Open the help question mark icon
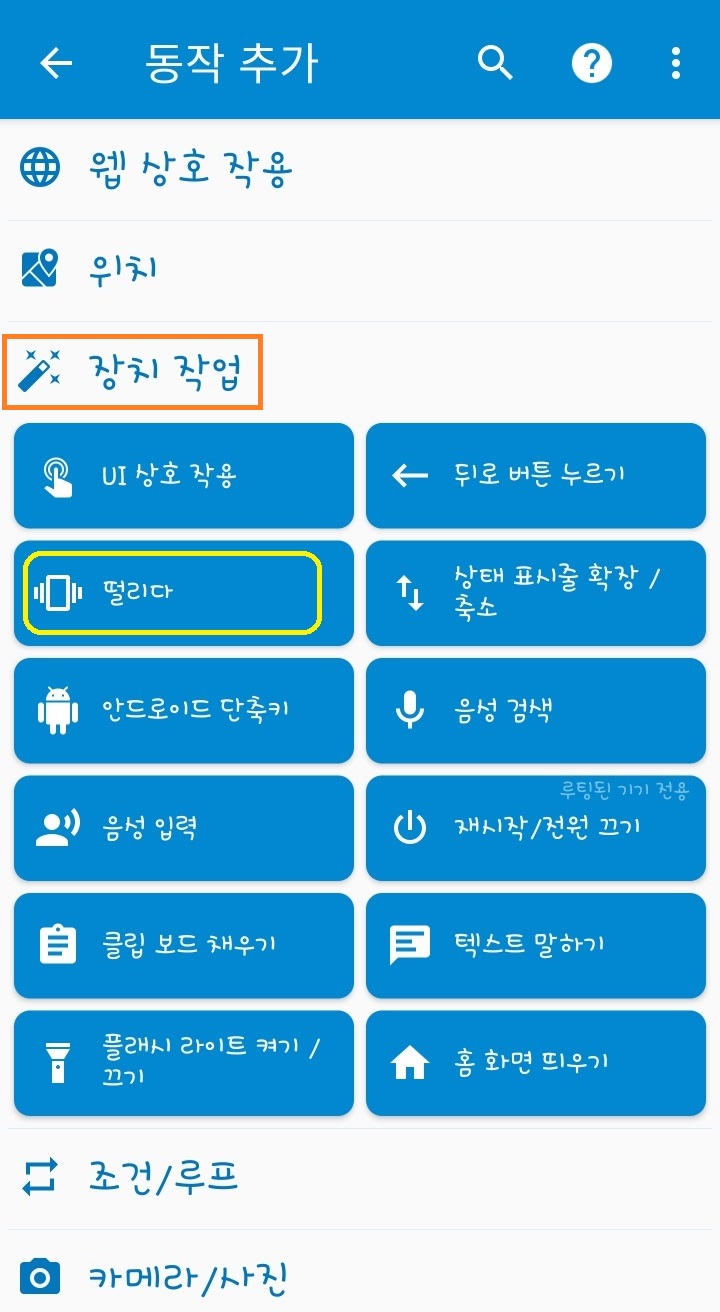 tap(591, 63)
